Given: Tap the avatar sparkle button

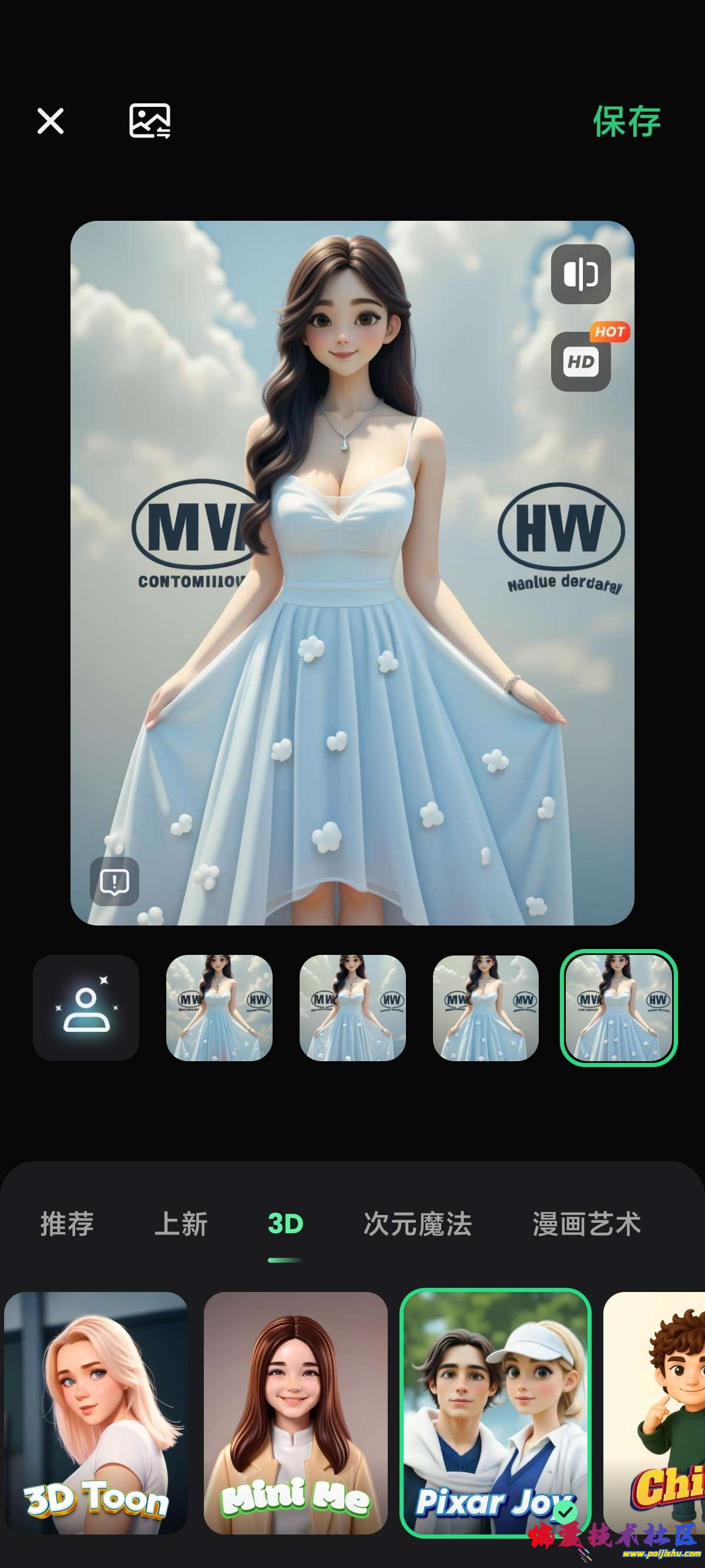Looking at the screenshot, I should click(x=86, y=1008).
